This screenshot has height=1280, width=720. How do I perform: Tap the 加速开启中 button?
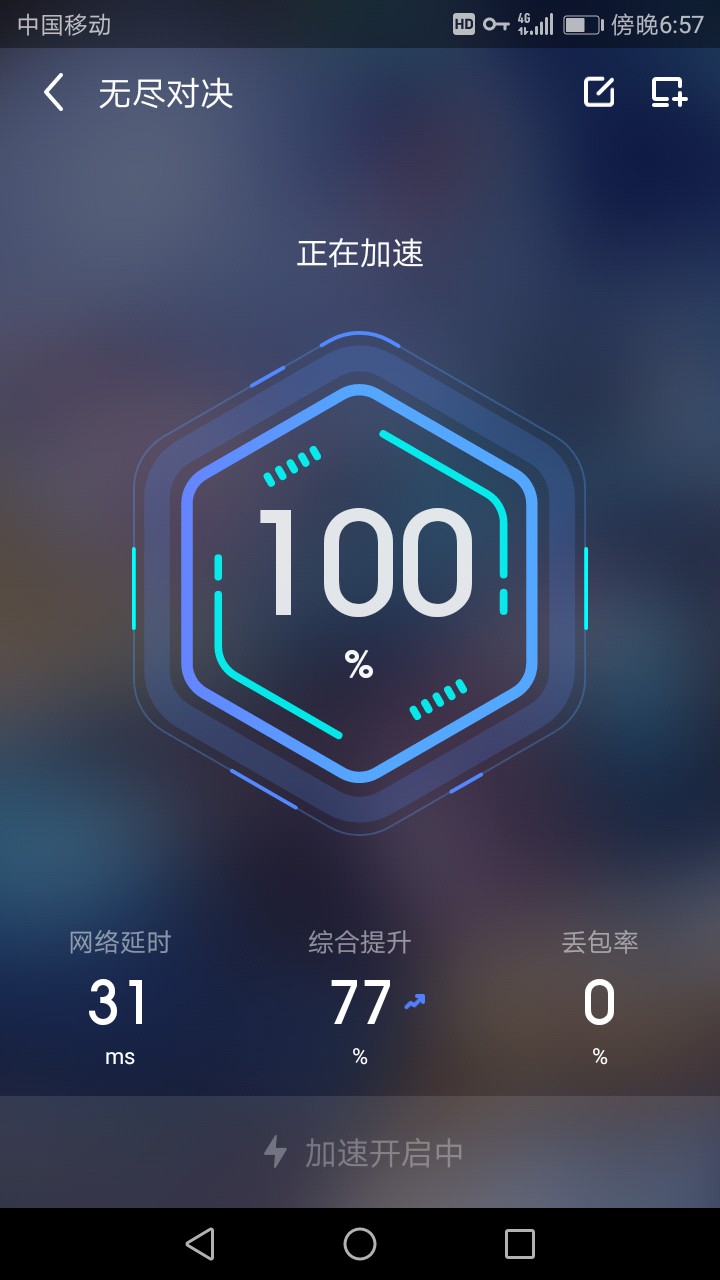[x=360, y=1153]
